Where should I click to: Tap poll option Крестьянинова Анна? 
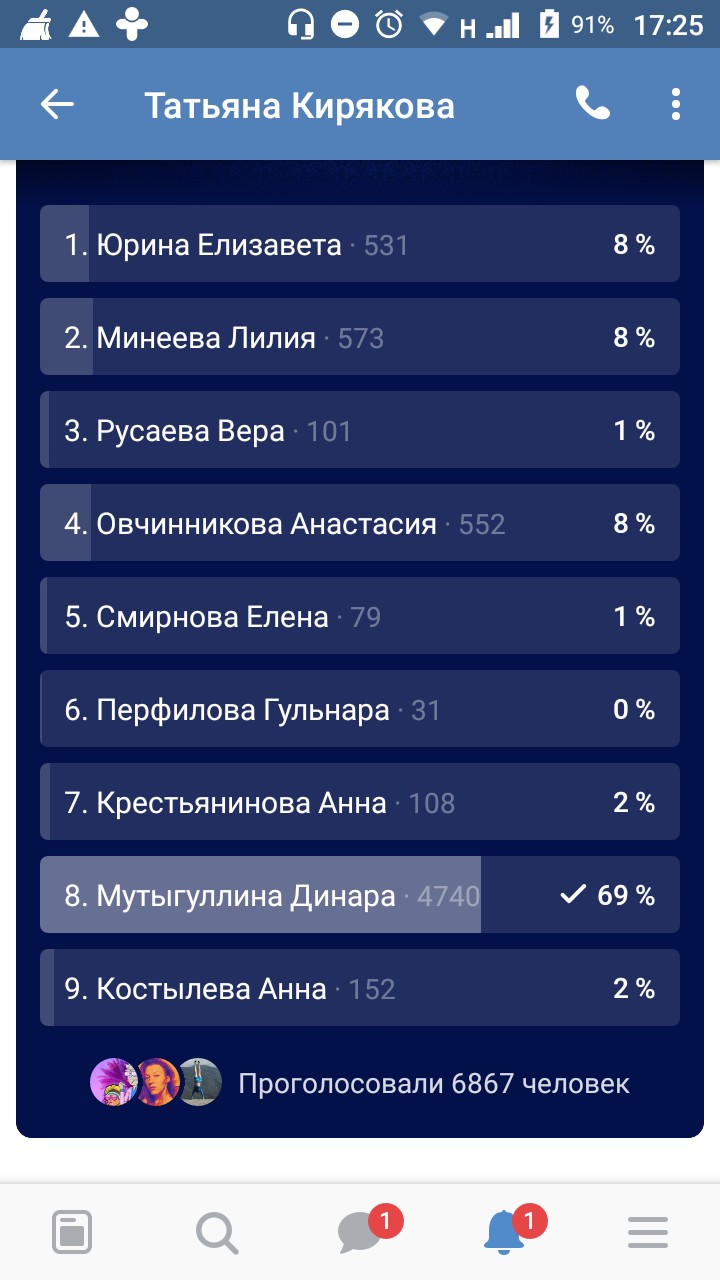point(360,802)
